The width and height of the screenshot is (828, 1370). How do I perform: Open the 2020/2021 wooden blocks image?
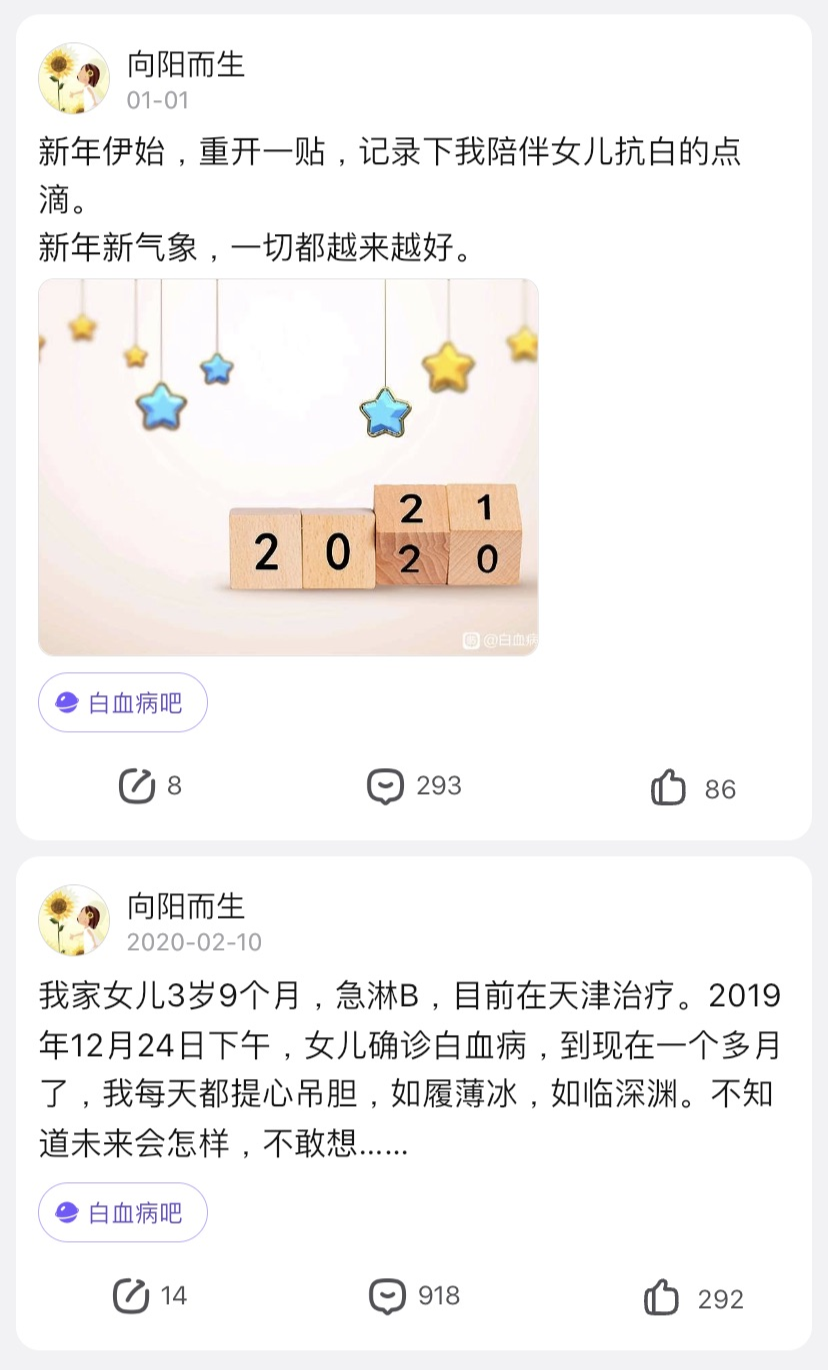click(x=288, y=467)
